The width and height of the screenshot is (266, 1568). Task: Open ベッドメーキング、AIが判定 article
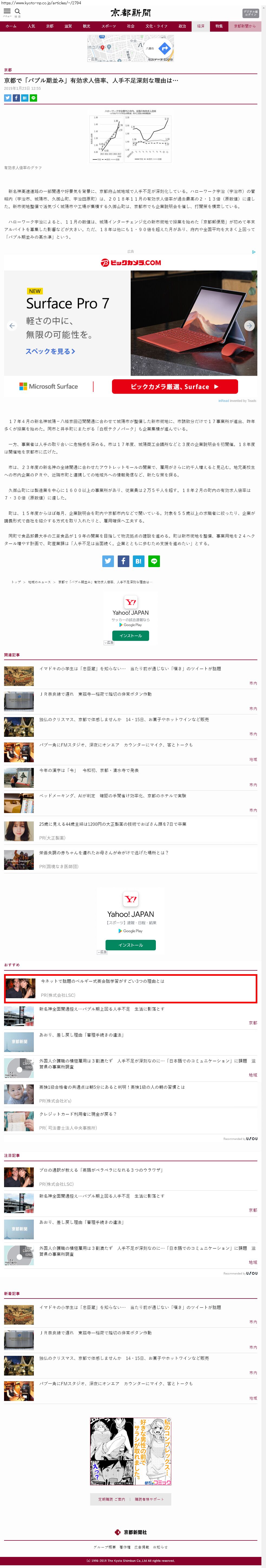[113, 795]
